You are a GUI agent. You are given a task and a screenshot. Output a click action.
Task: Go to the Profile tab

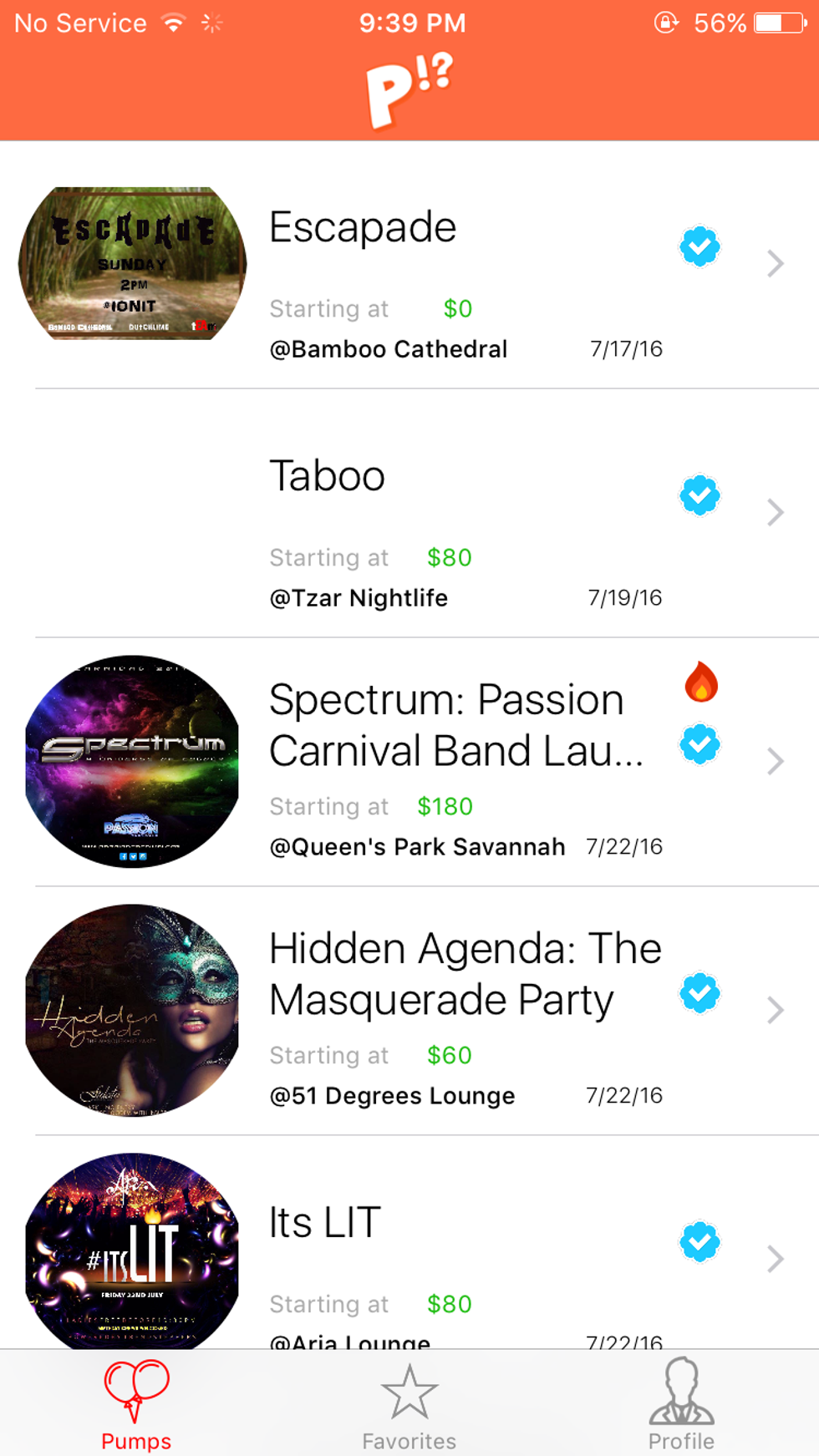tap(681, 1406)
